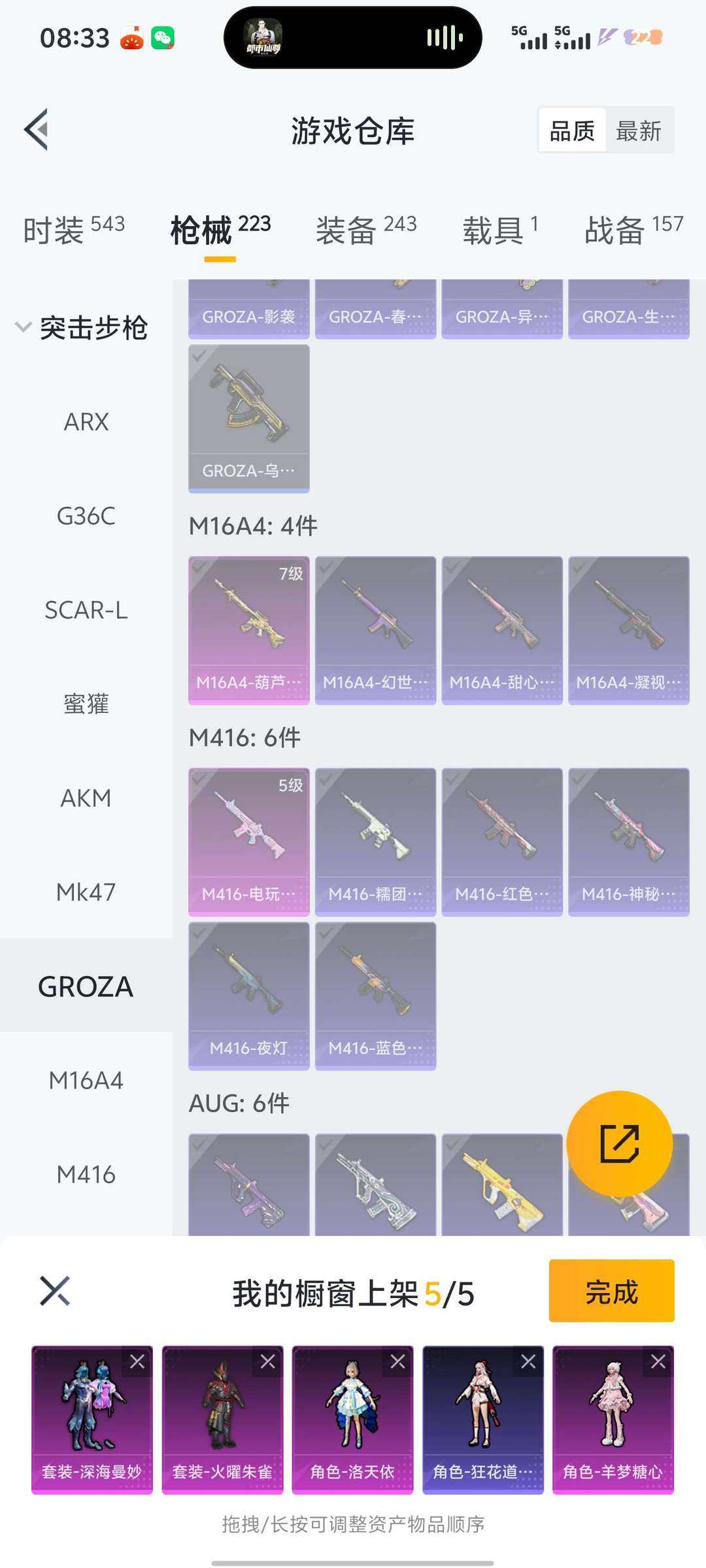Pick the GROZA-乌 skin card
The height and width of the screenshot is (1568, 706).
[248, 418]
